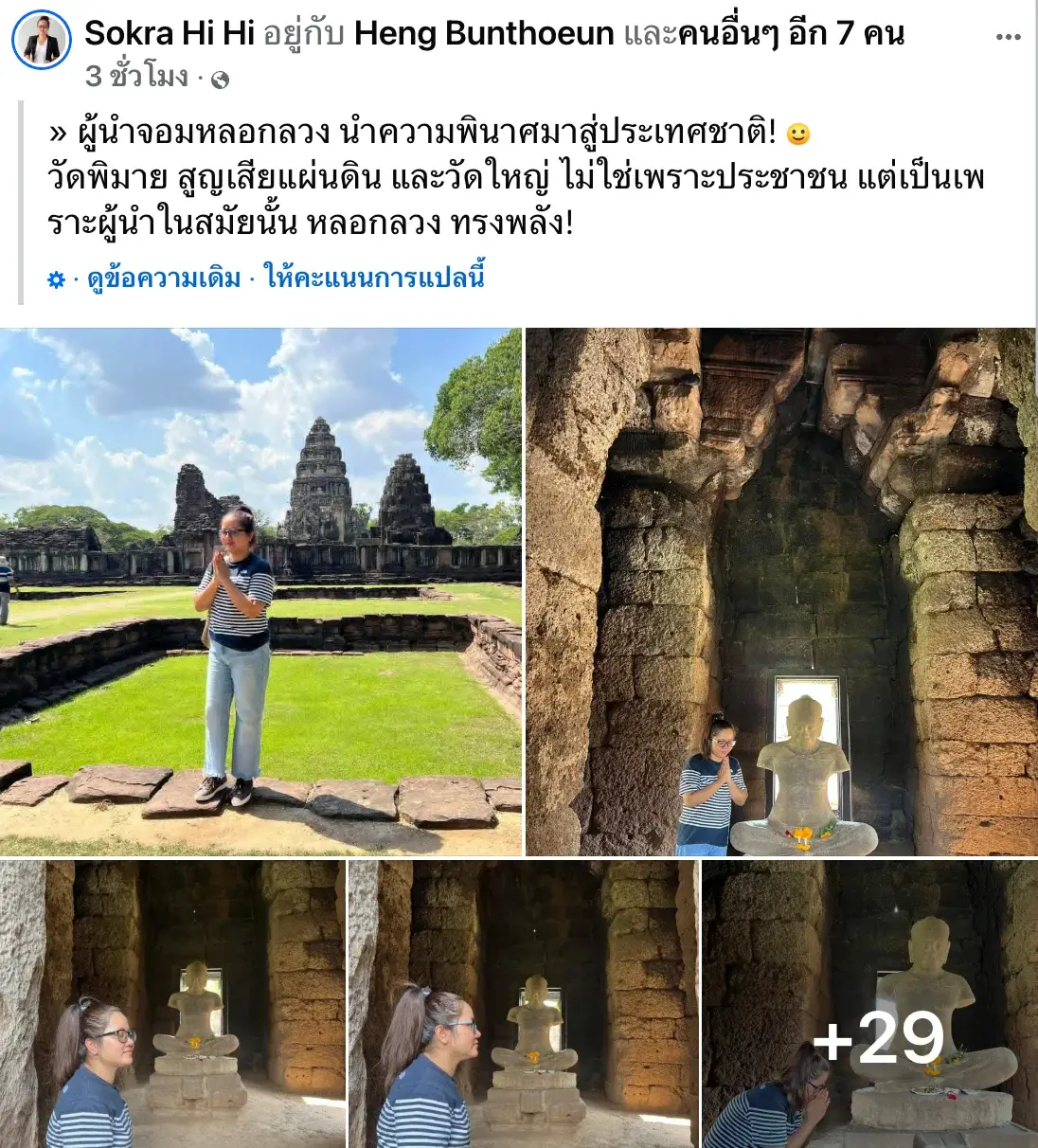Open Sokra Hi Hi's profile name link
This screenshot has height=1148, width=1038.
coord(170,33)
